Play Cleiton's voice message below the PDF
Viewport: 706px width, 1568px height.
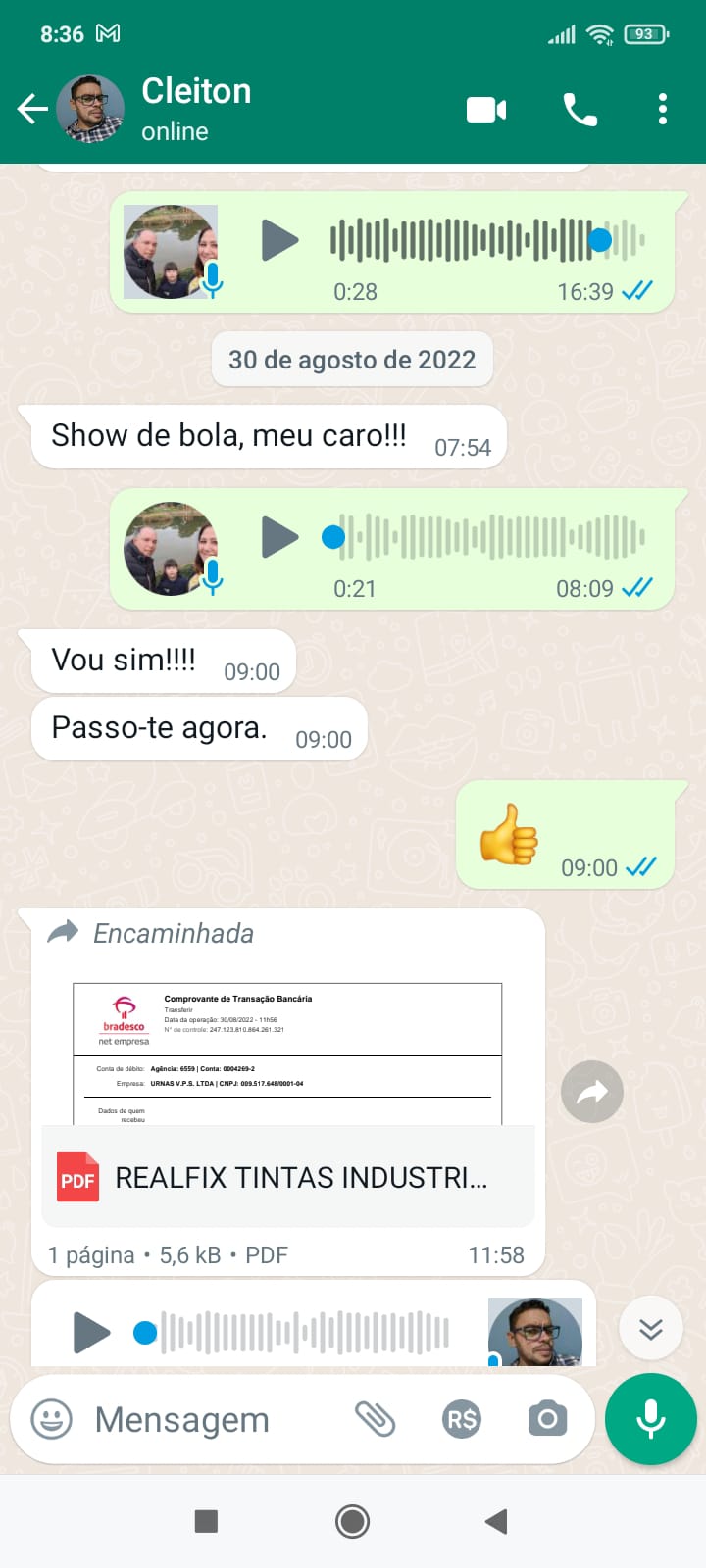[92, 1333]
